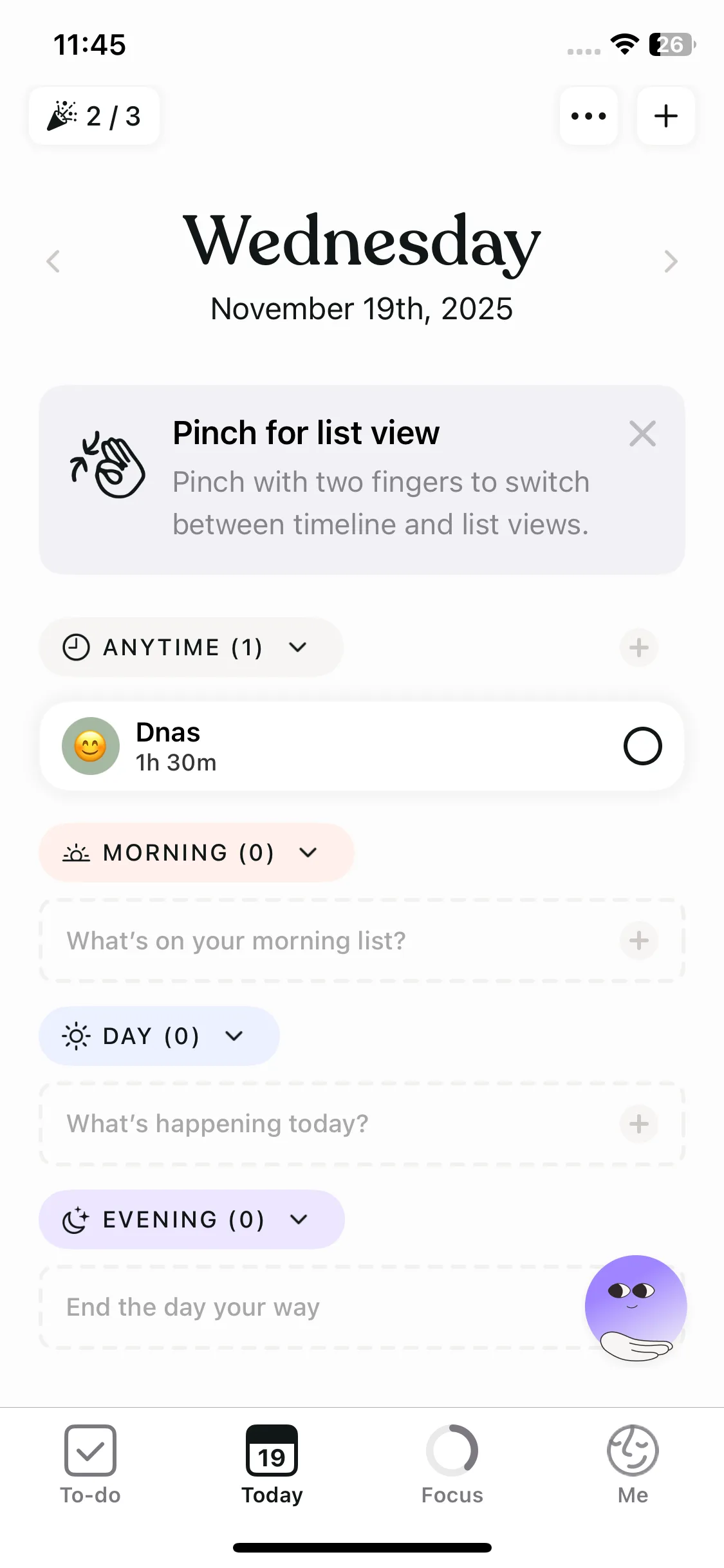
Task: Add a task to the Anytime section
Action: point(638,647)
